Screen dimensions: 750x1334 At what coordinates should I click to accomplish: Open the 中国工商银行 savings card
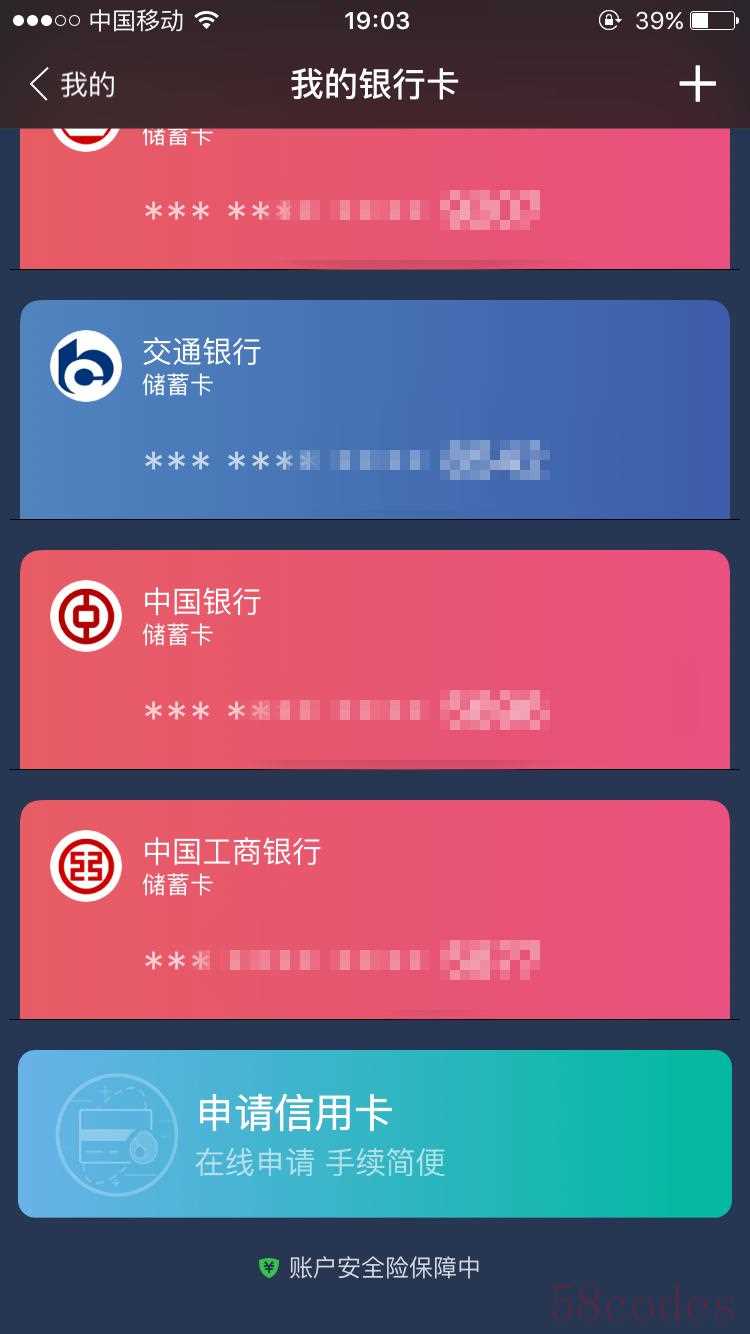tap(375, 910)
